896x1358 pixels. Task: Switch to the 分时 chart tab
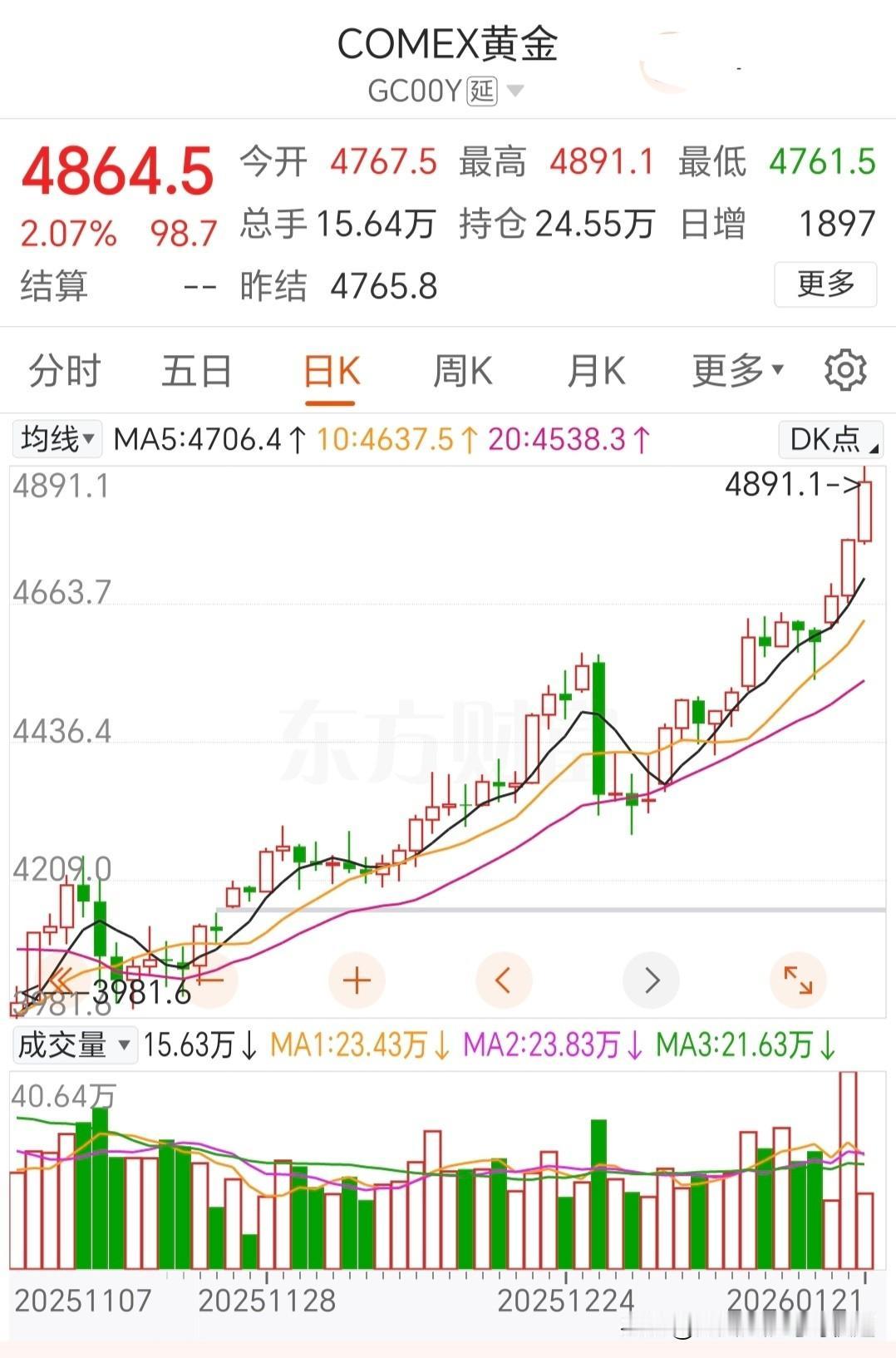(65, 371)
